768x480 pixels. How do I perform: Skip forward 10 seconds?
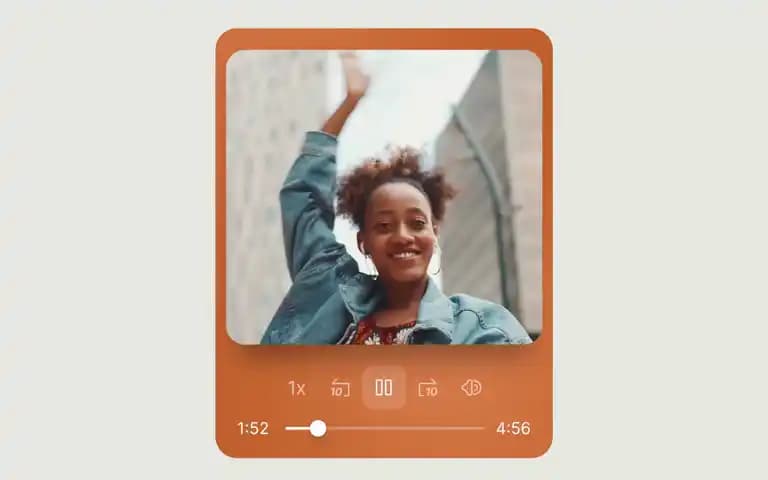click(428, 388)
